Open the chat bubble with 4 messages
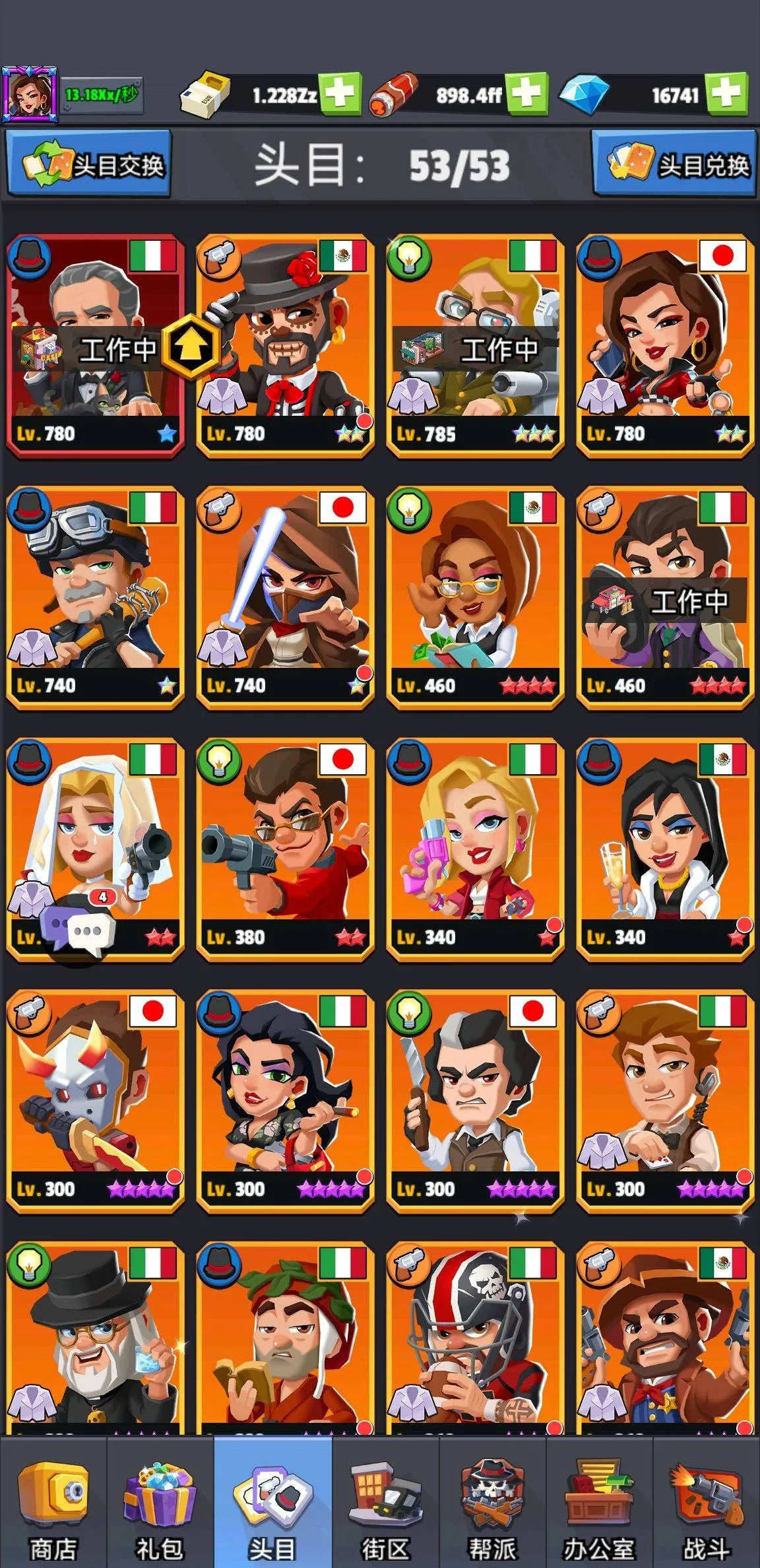The image size is (760, 1568). 79,931
